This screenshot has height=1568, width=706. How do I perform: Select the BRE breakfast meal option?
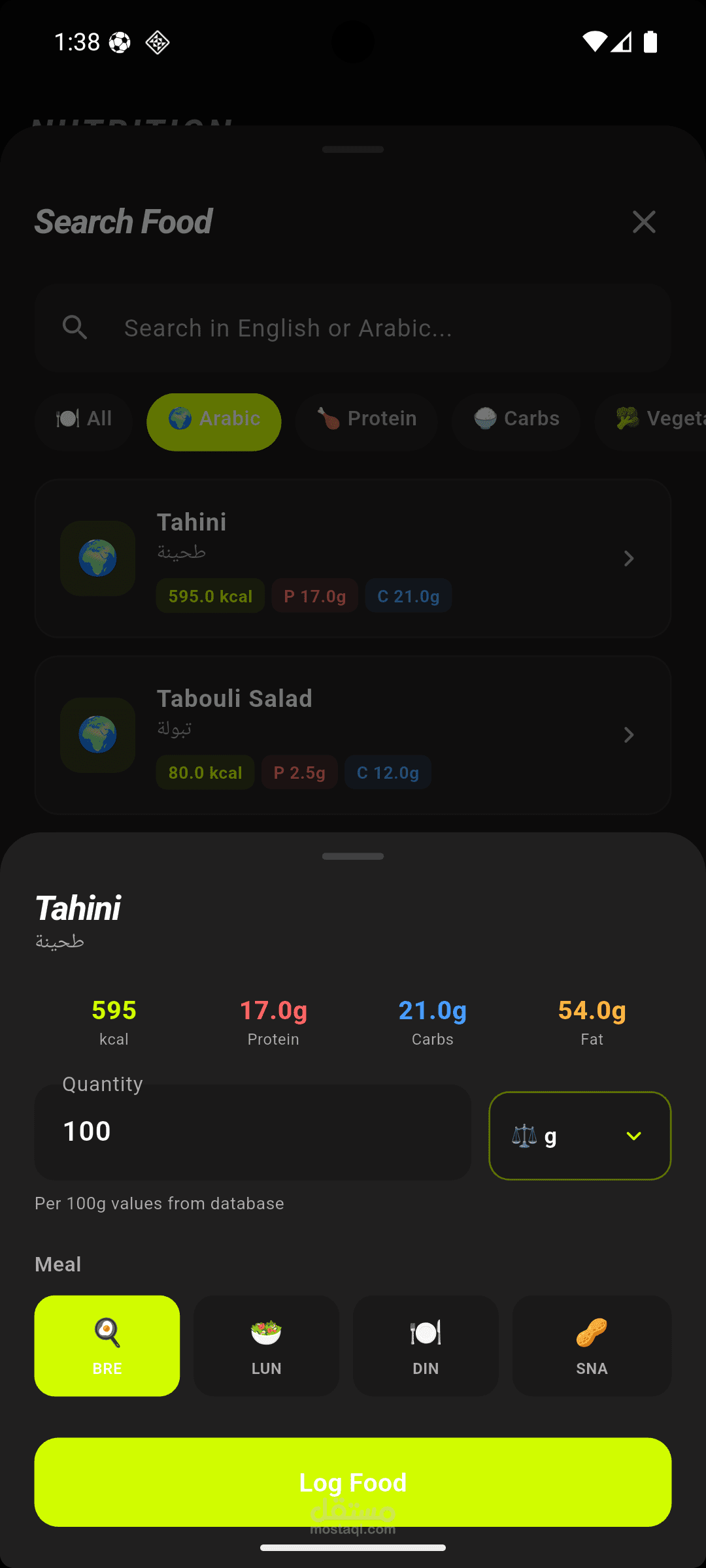(107, 1346)
